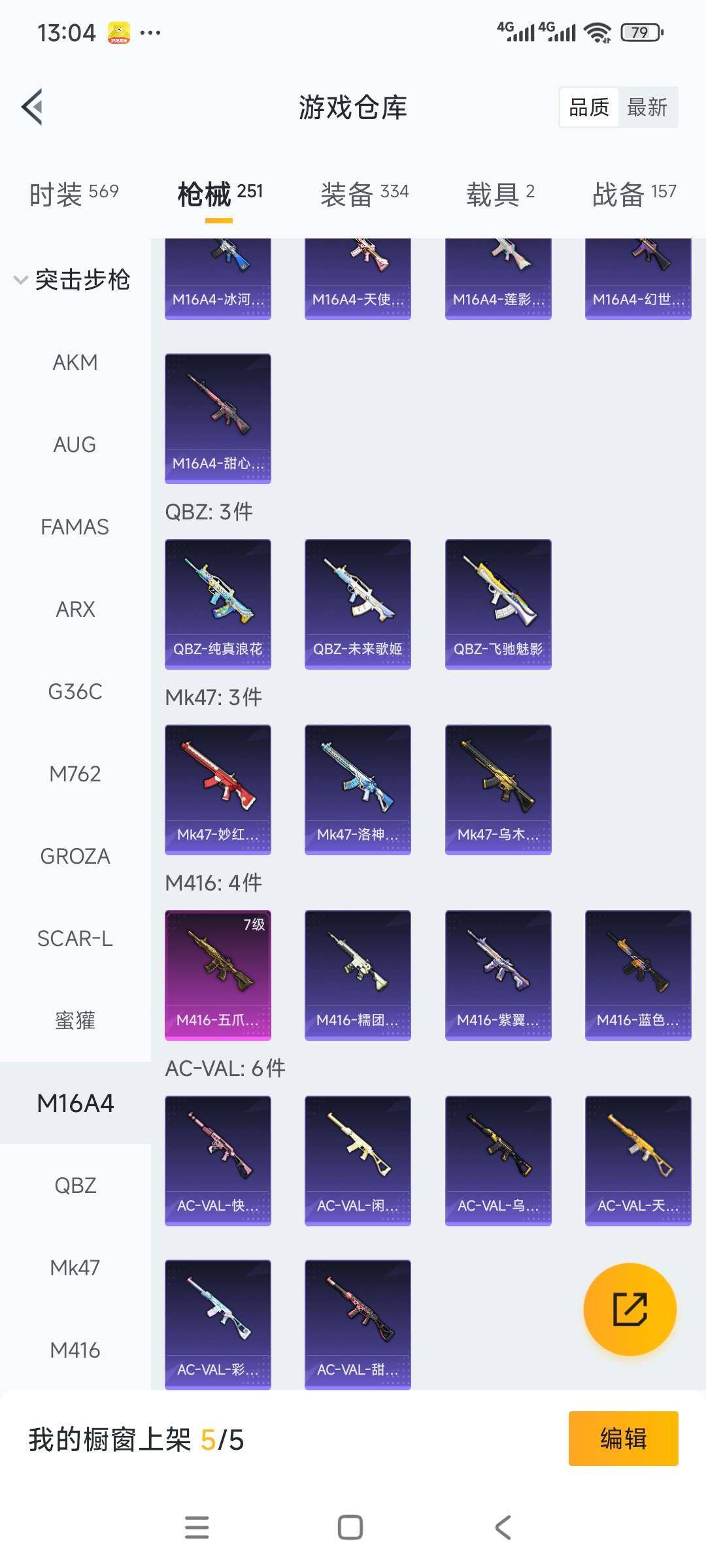Open the QBZ-纯真浪花 skin

pyautogui.click(x=218, y=603)
